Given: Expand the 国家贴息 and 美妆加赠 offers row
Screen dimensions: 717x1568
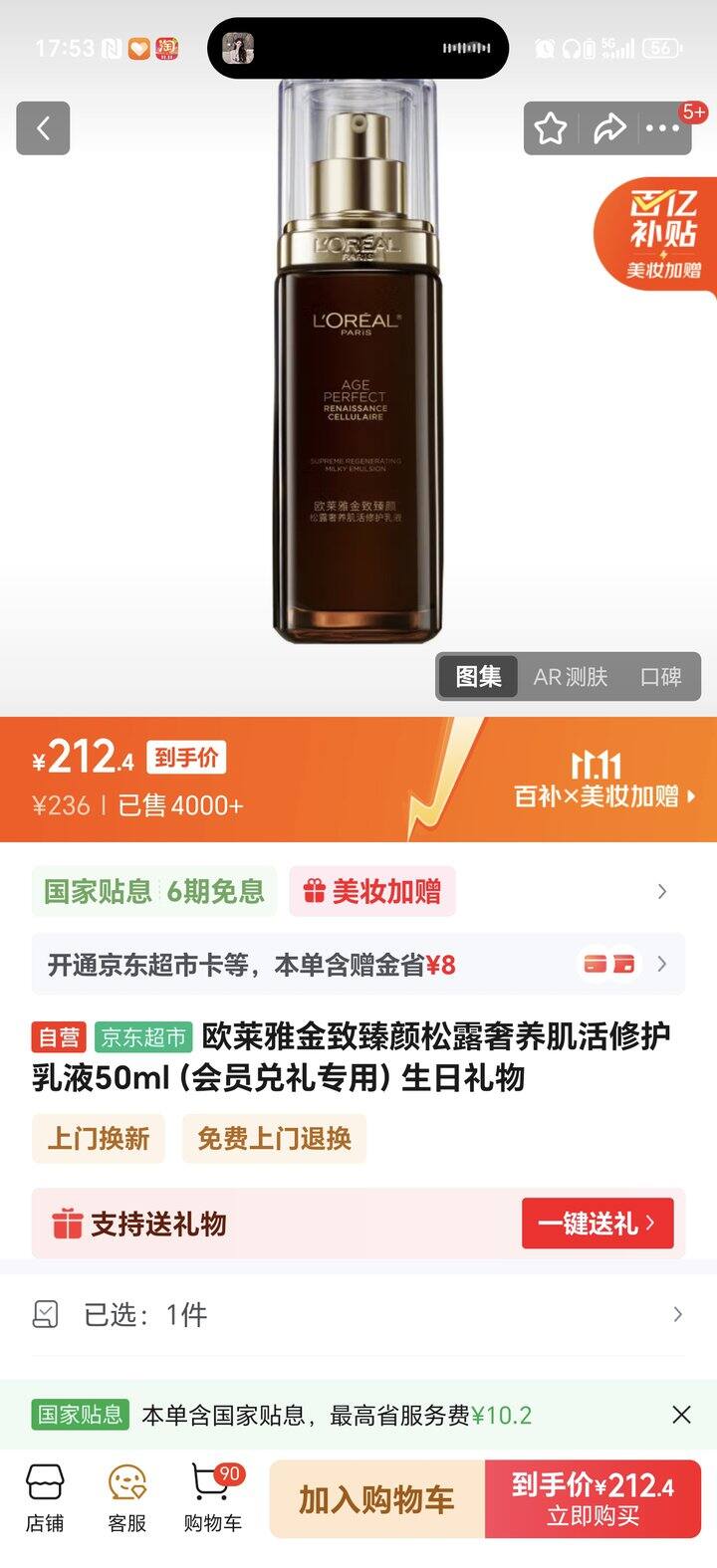Looking at the screenshot, I should tap(662, 891).
